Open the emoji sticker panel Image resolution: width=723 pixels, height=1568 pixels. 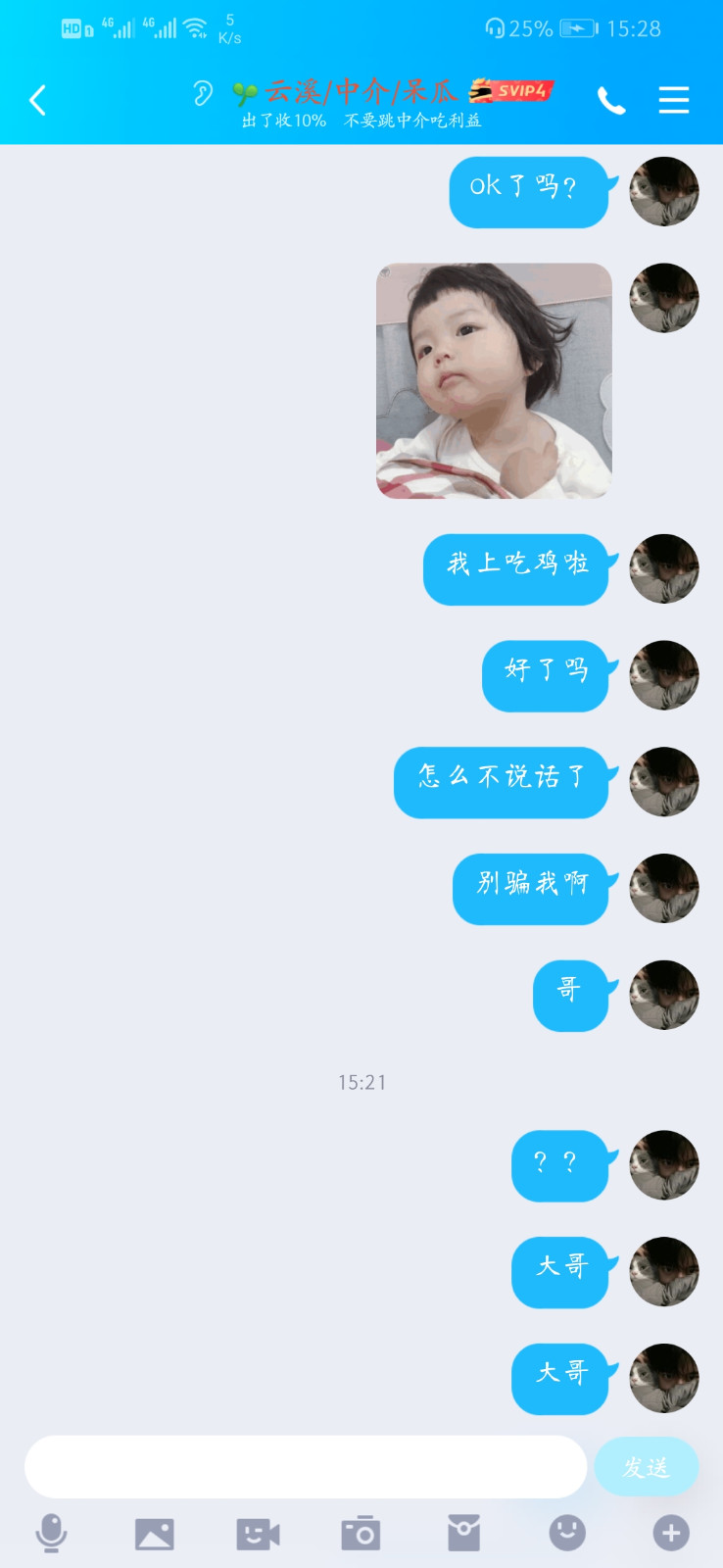click(x=567, y=1533)
